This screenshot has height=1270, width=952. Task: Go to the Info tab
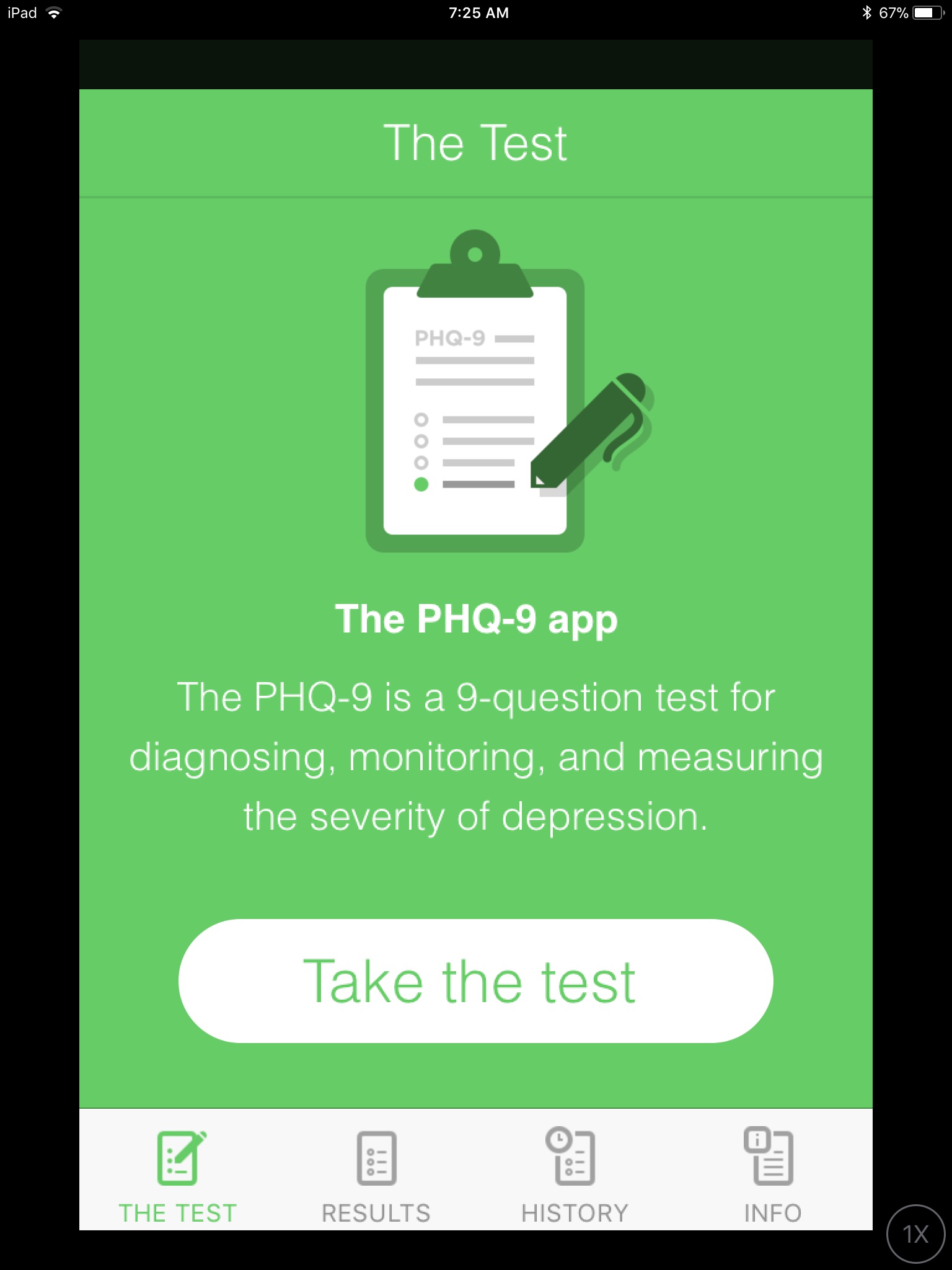pyautogui.click(x=772, y=1175)
